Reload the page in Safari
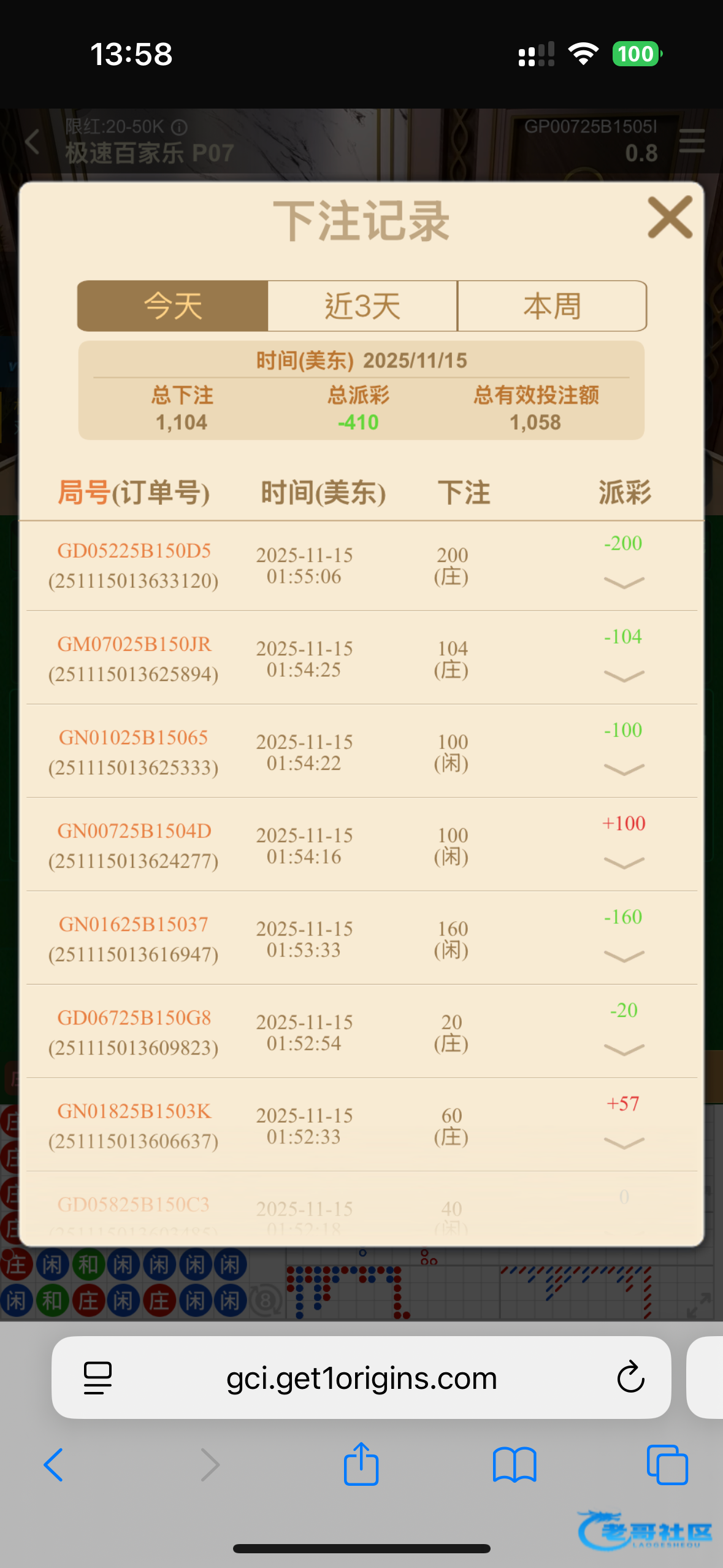Viewport: 723px width, 1568px height. (x=630, y=1378)
